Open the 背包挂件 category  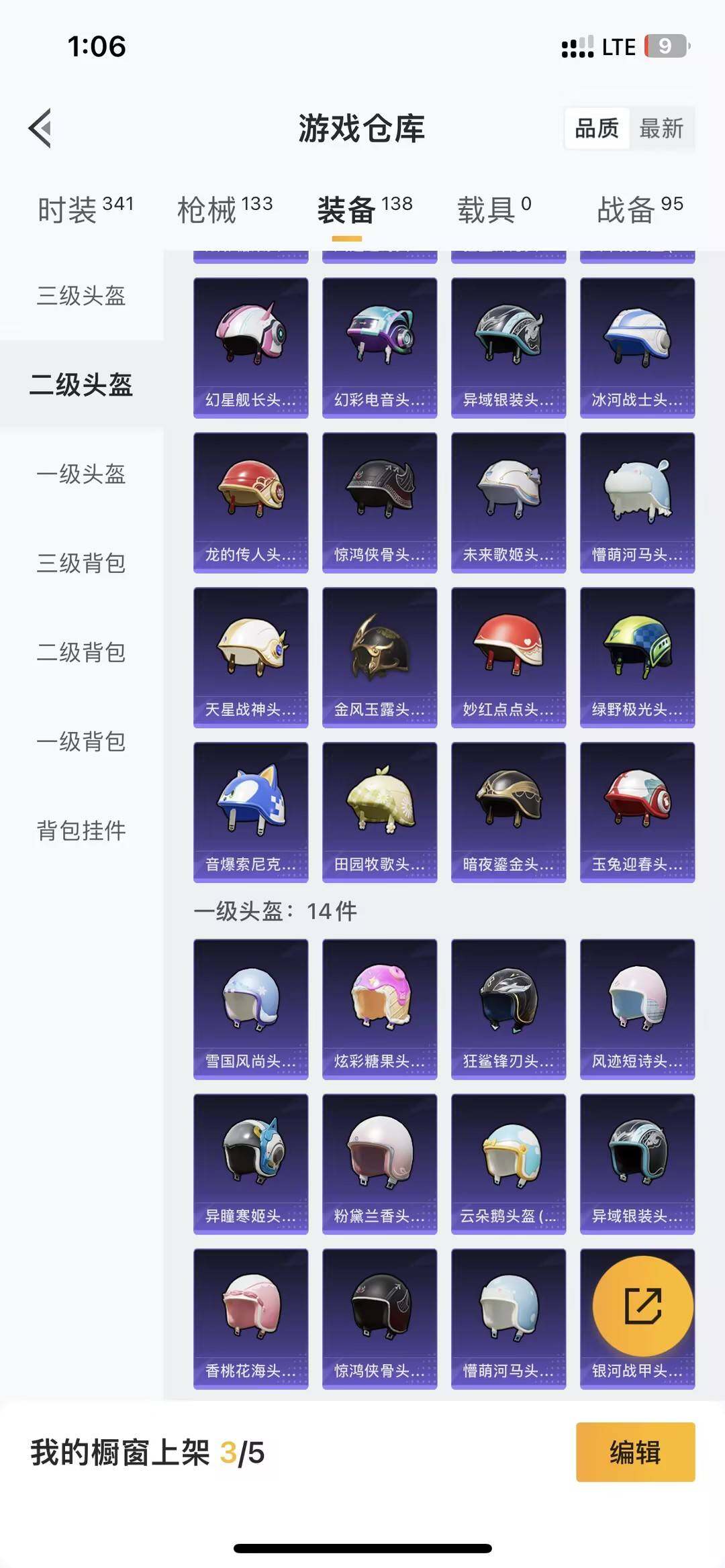[81, 831]
